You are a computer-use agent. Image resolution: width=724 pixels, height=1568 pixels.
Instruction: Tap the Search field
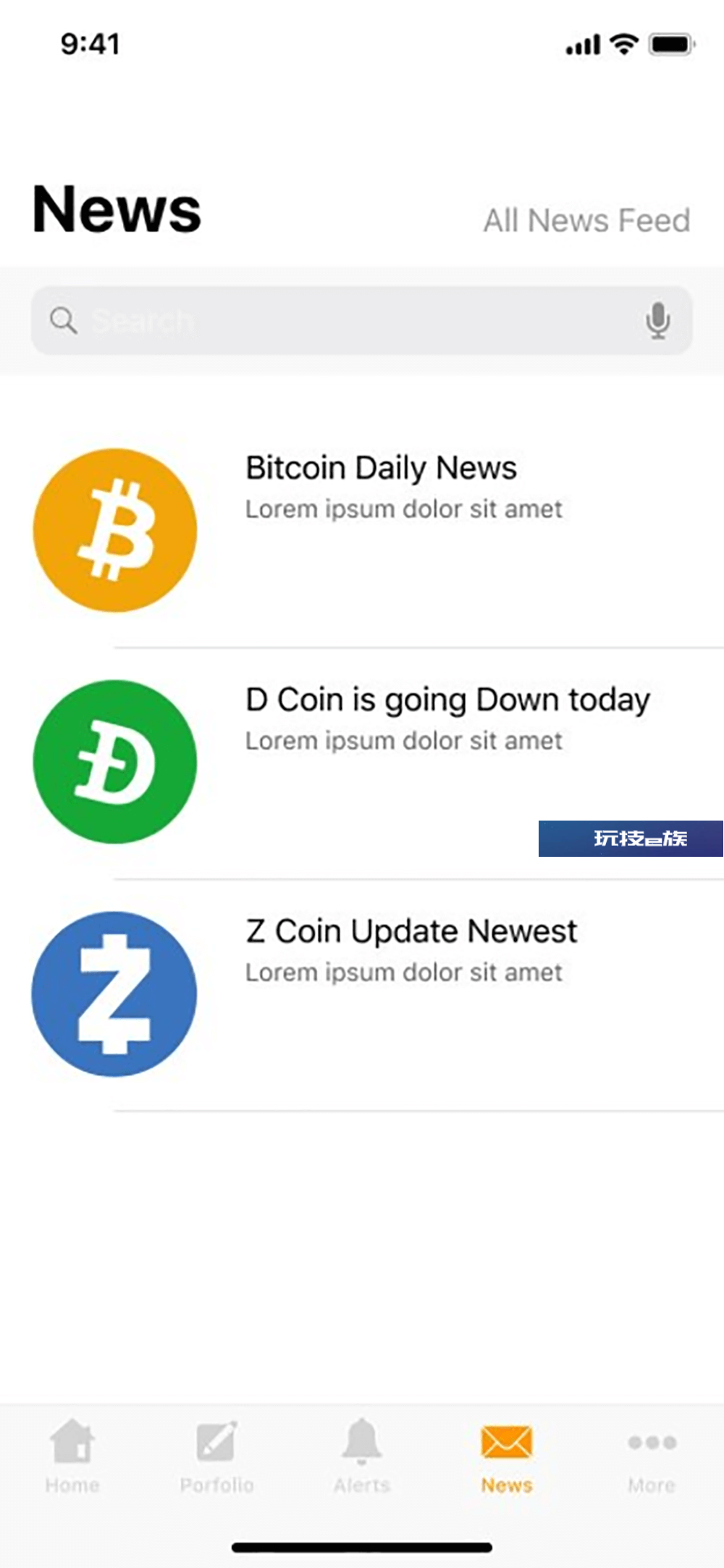tap(361, 320)
